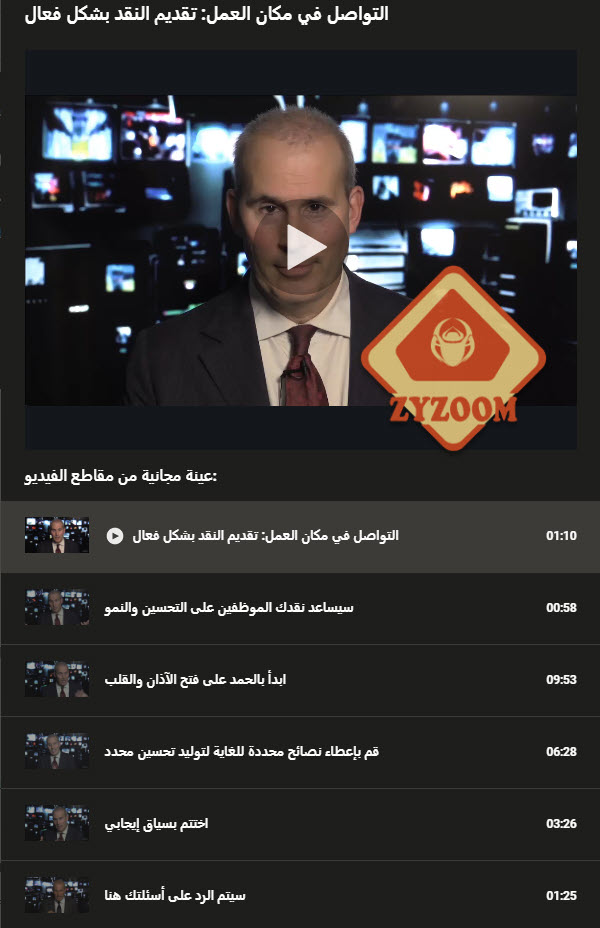Play the main video preview

pyautogui.click(x=301, y=248)
